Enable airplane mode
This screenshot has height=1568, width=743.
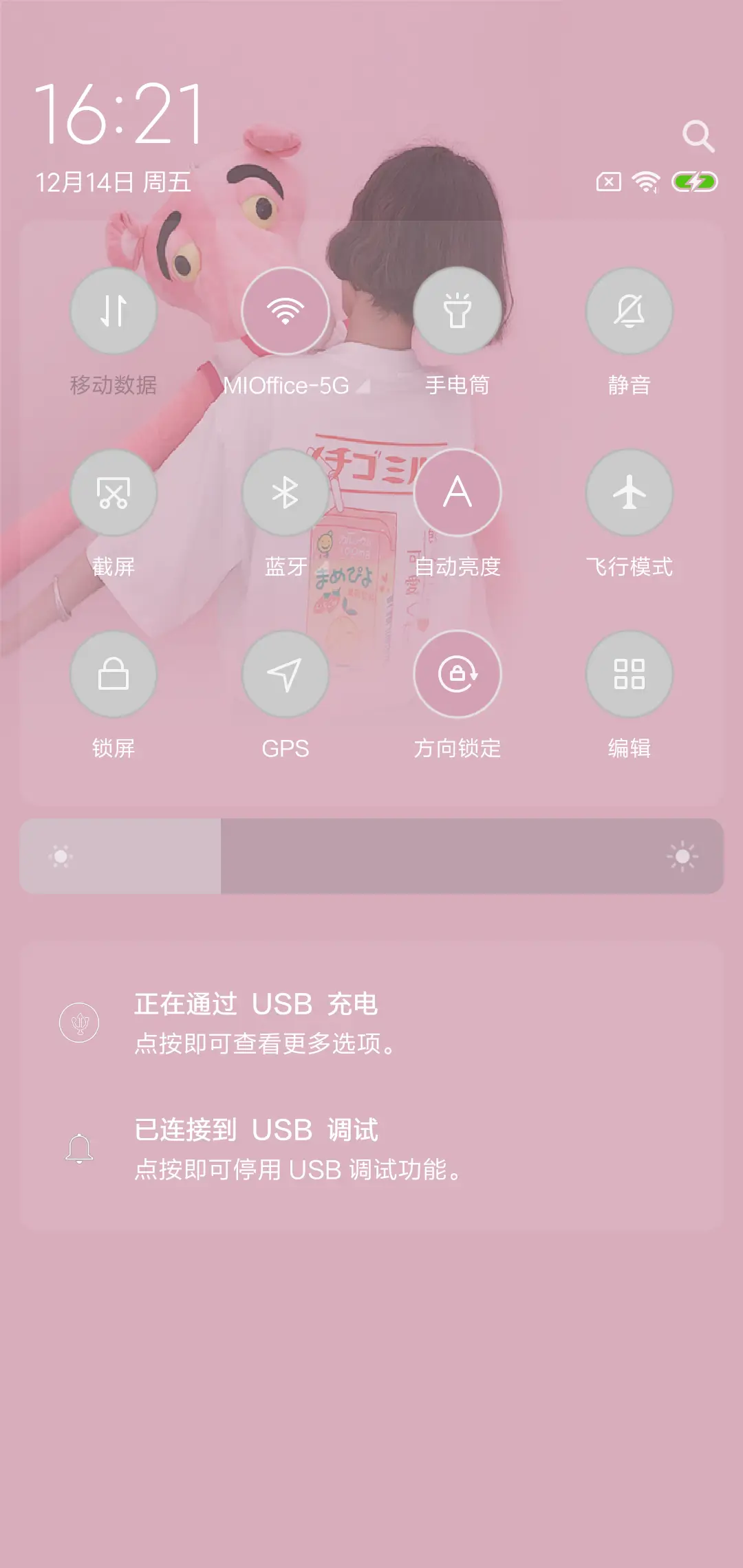(x=629, y=492)
